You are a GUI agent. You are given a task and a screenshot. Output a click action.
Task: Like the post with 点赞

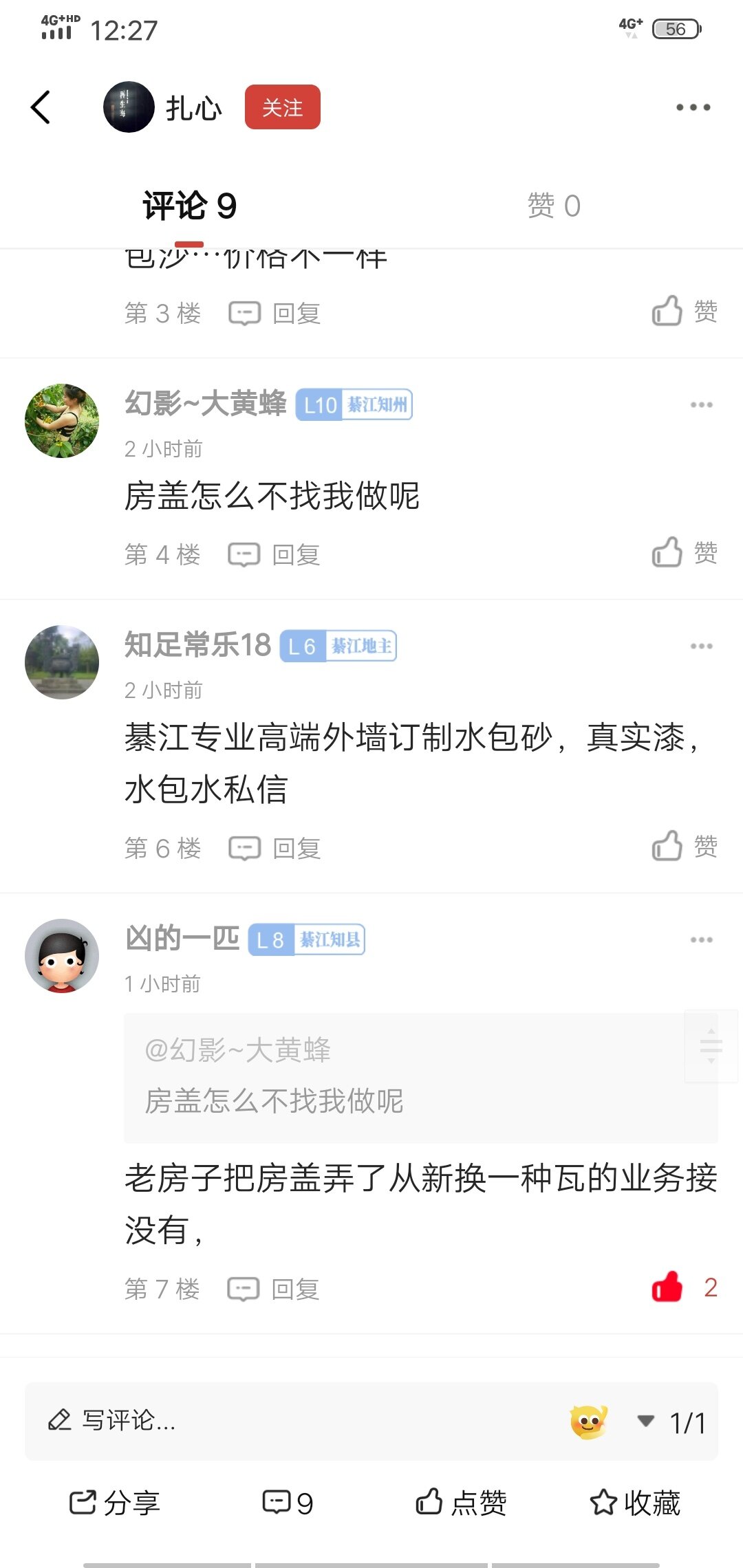(461, 1503)
